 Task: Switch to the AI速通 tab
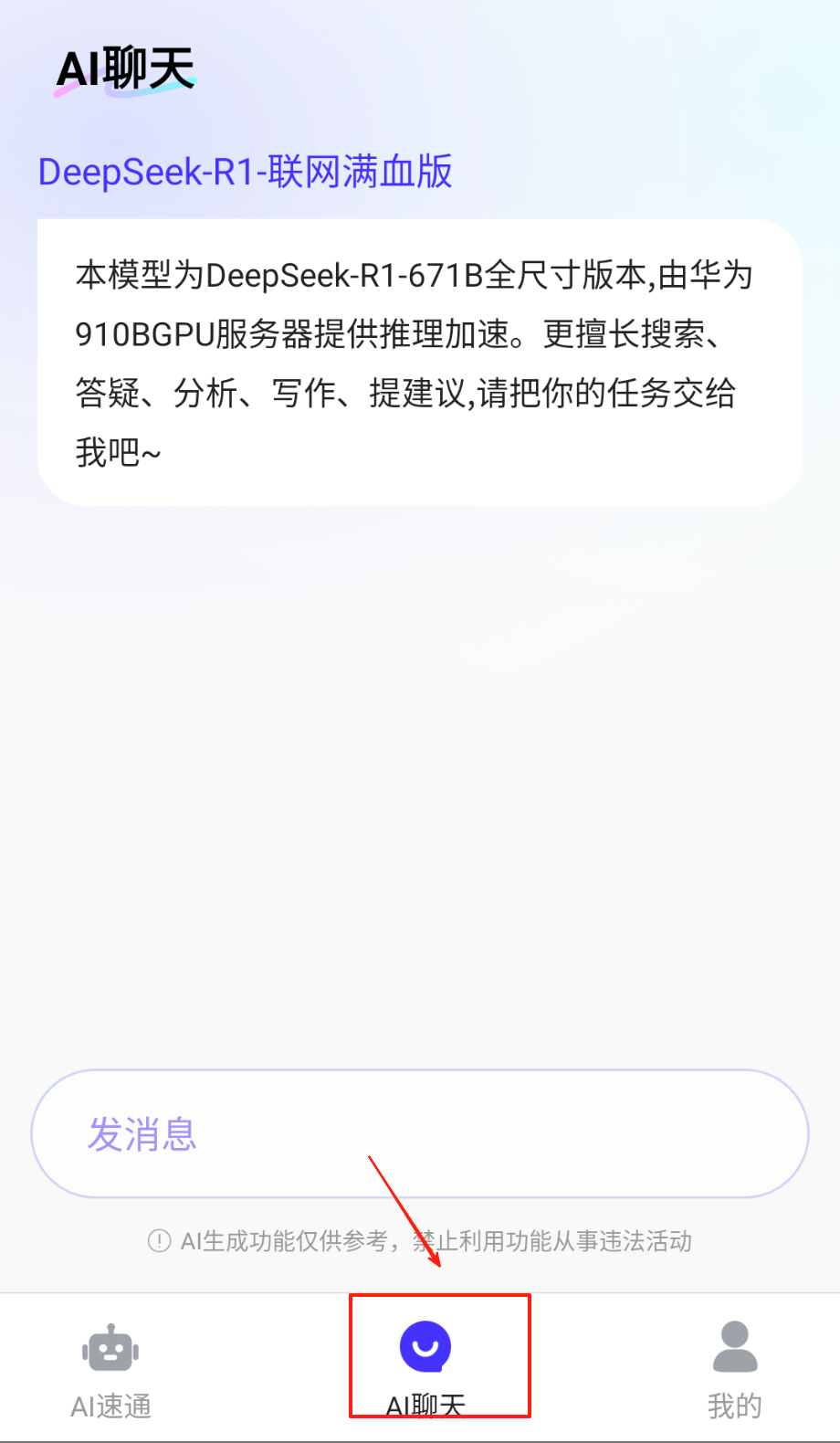[x=110, y=1368]
